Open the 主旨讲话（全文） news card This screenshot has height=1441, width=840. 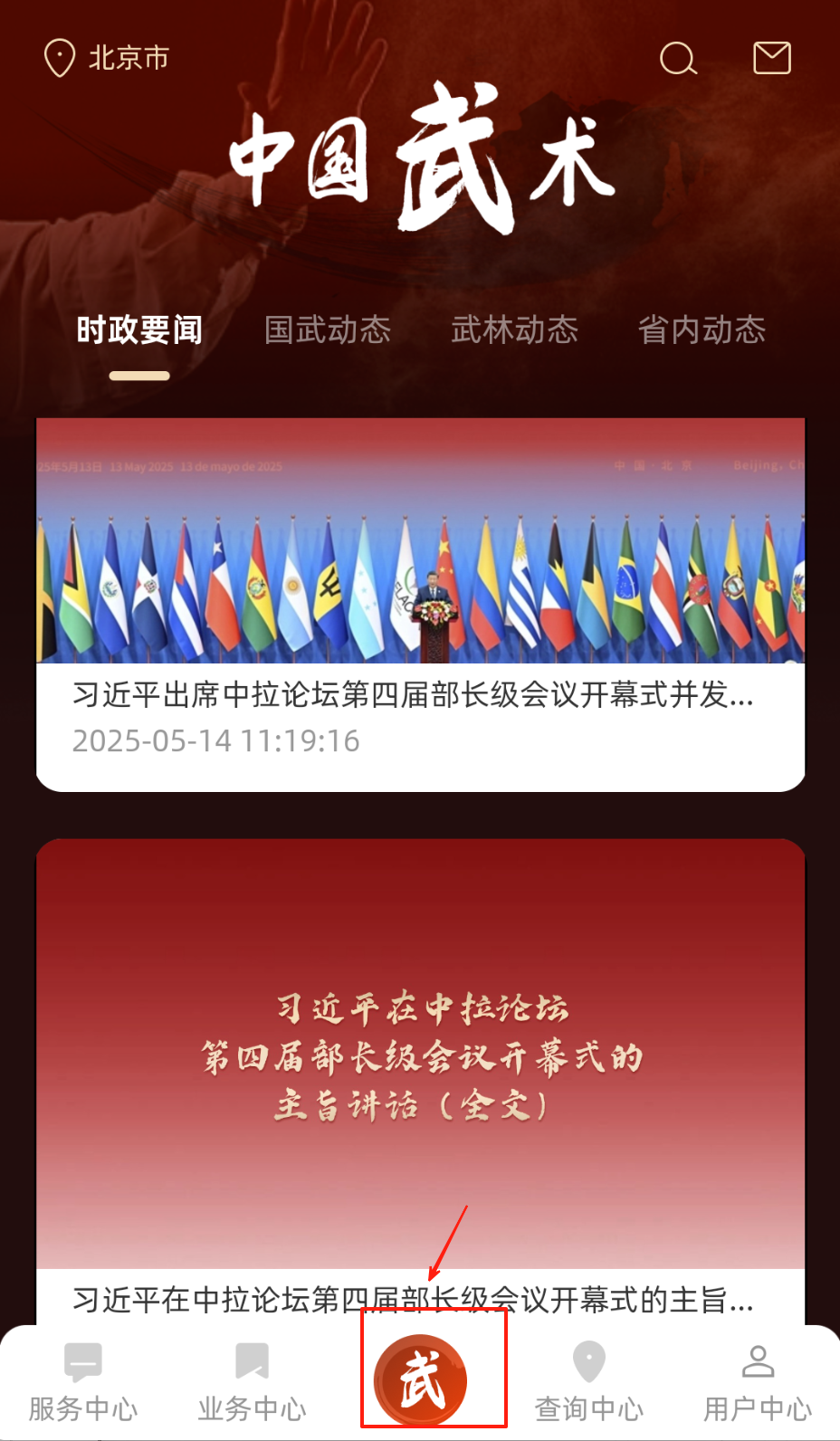coord(420,1068)
